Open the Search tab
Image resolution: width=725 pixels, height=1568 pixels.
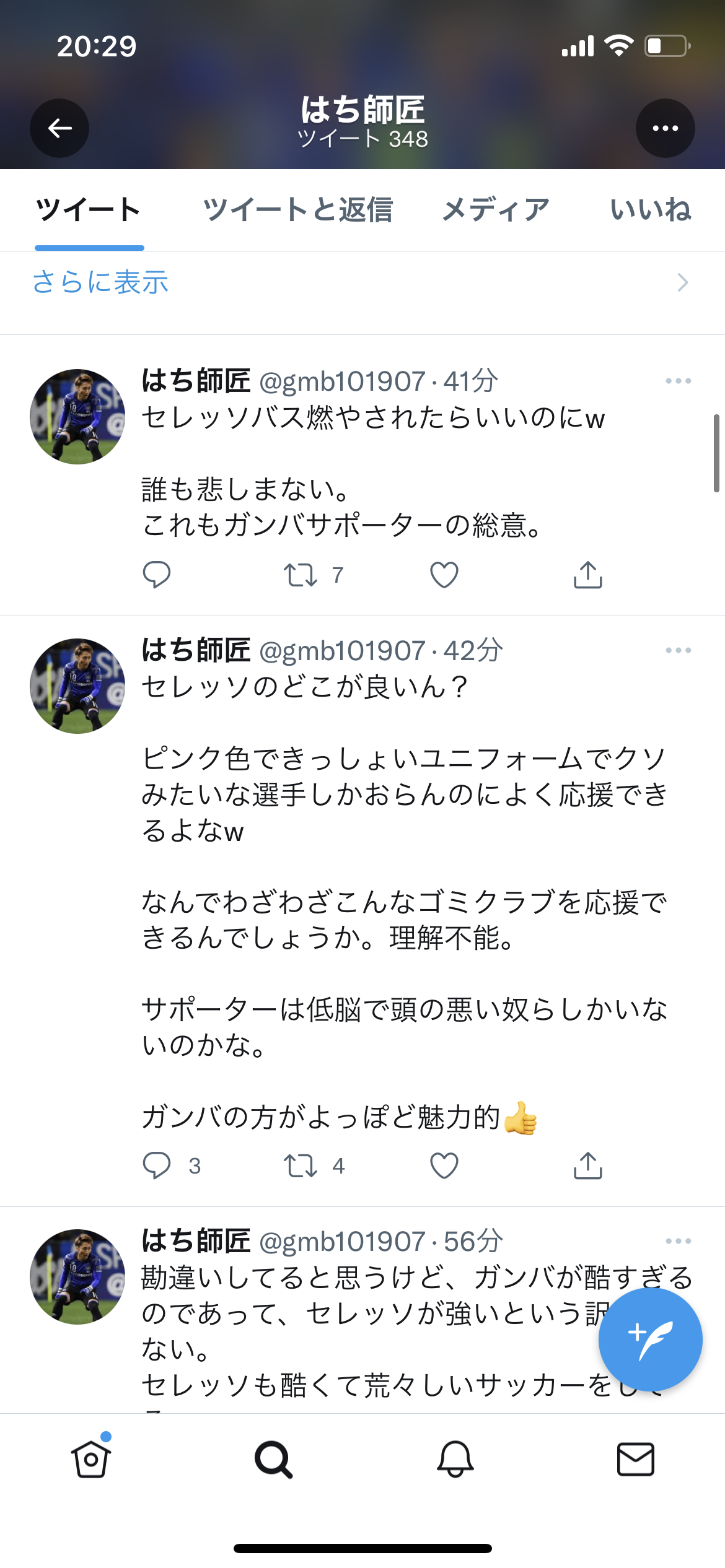(x=273, y=1459)
